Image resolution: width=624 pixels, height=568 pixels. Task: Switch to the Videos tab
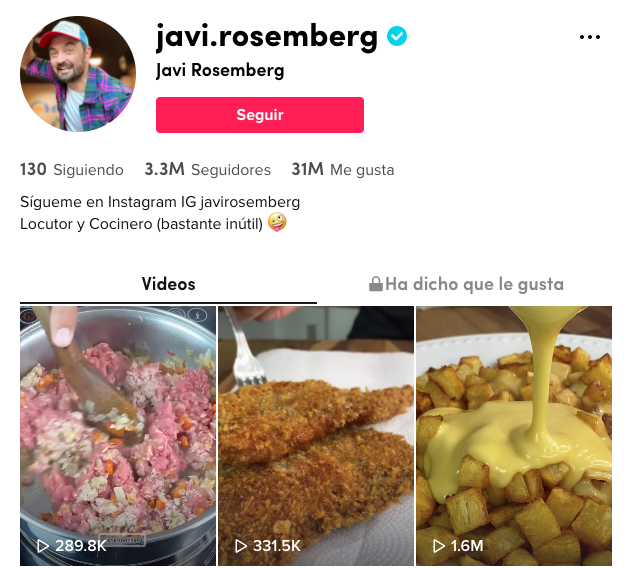[168, 284]
